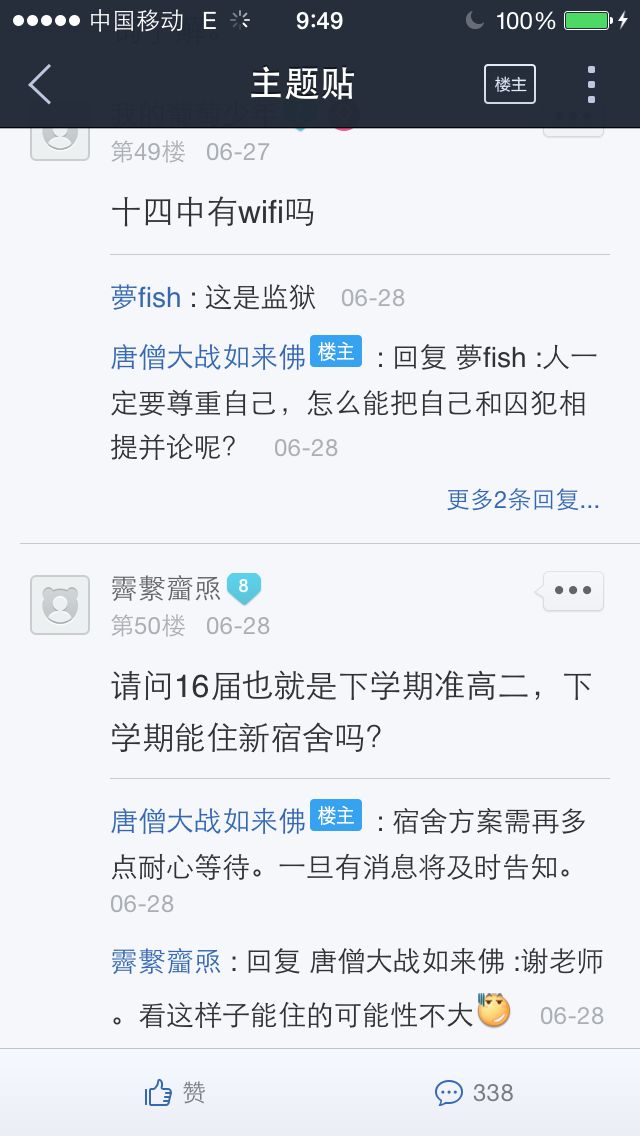The width and height of the screenshot is (640, 1136).
Task: Toggle the 楼主 only filter
Action: pos(510,85)
